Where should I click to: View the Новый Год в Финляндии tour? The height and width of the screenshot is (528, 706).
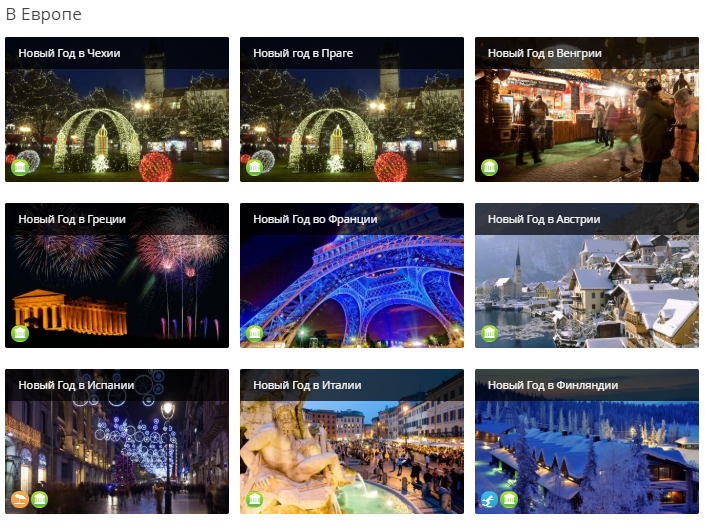pos(587,442)
